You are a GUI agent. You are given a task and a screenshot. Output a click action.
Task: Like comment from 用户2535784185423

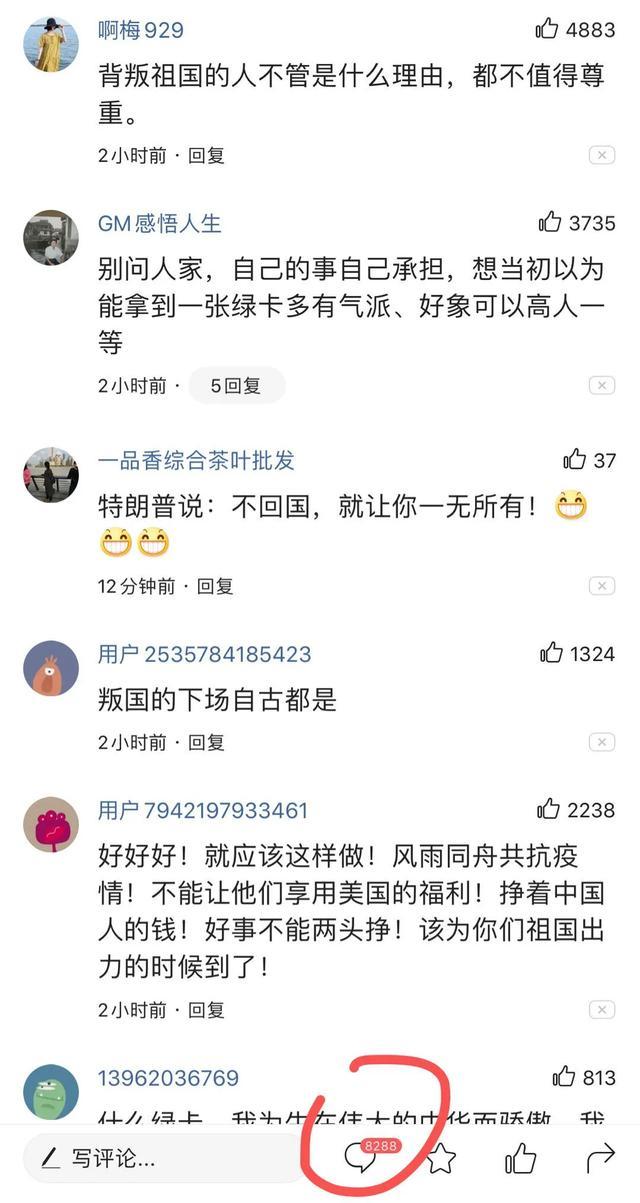point(577,654)
